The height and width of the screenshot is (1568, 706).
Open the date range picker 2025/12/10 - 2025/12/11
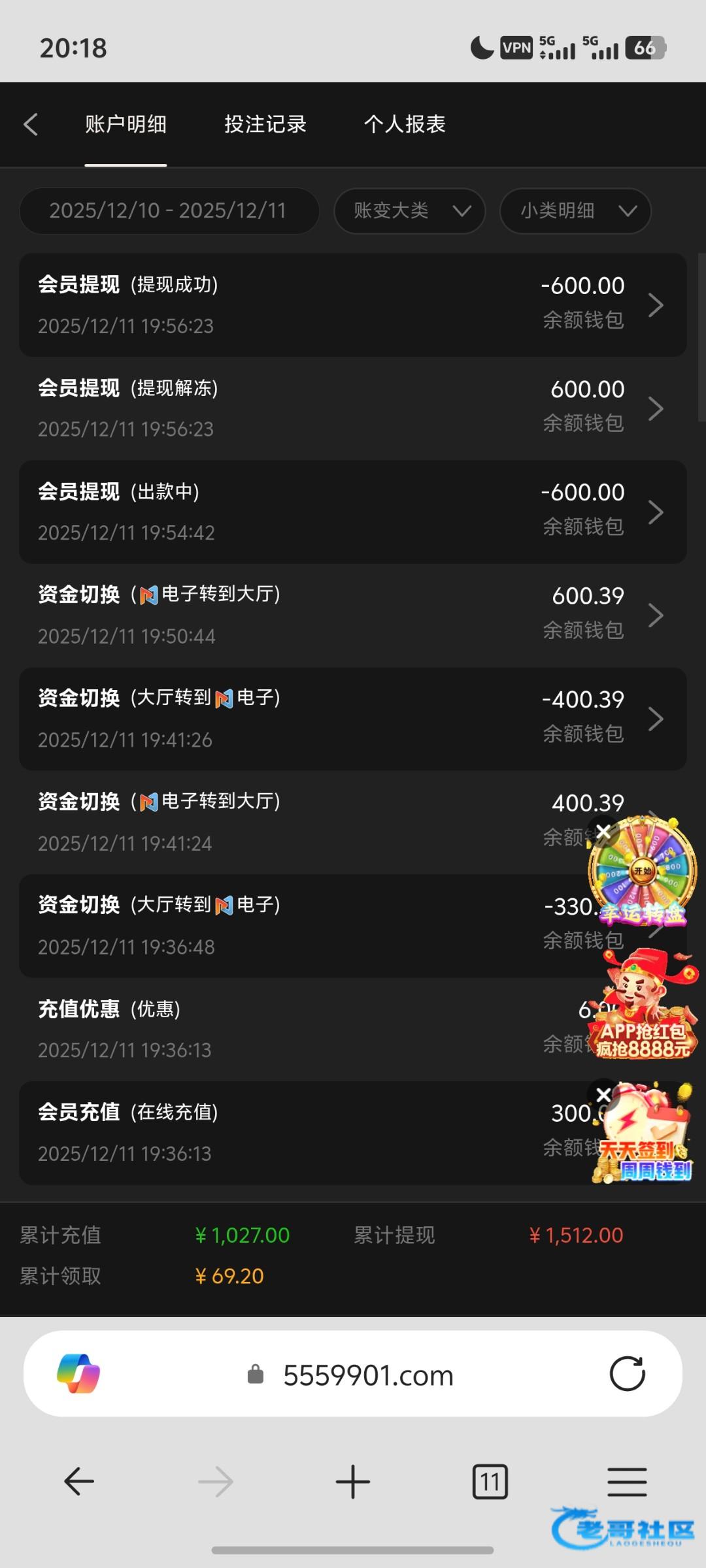pyautogui.click(x=169, y=210)
